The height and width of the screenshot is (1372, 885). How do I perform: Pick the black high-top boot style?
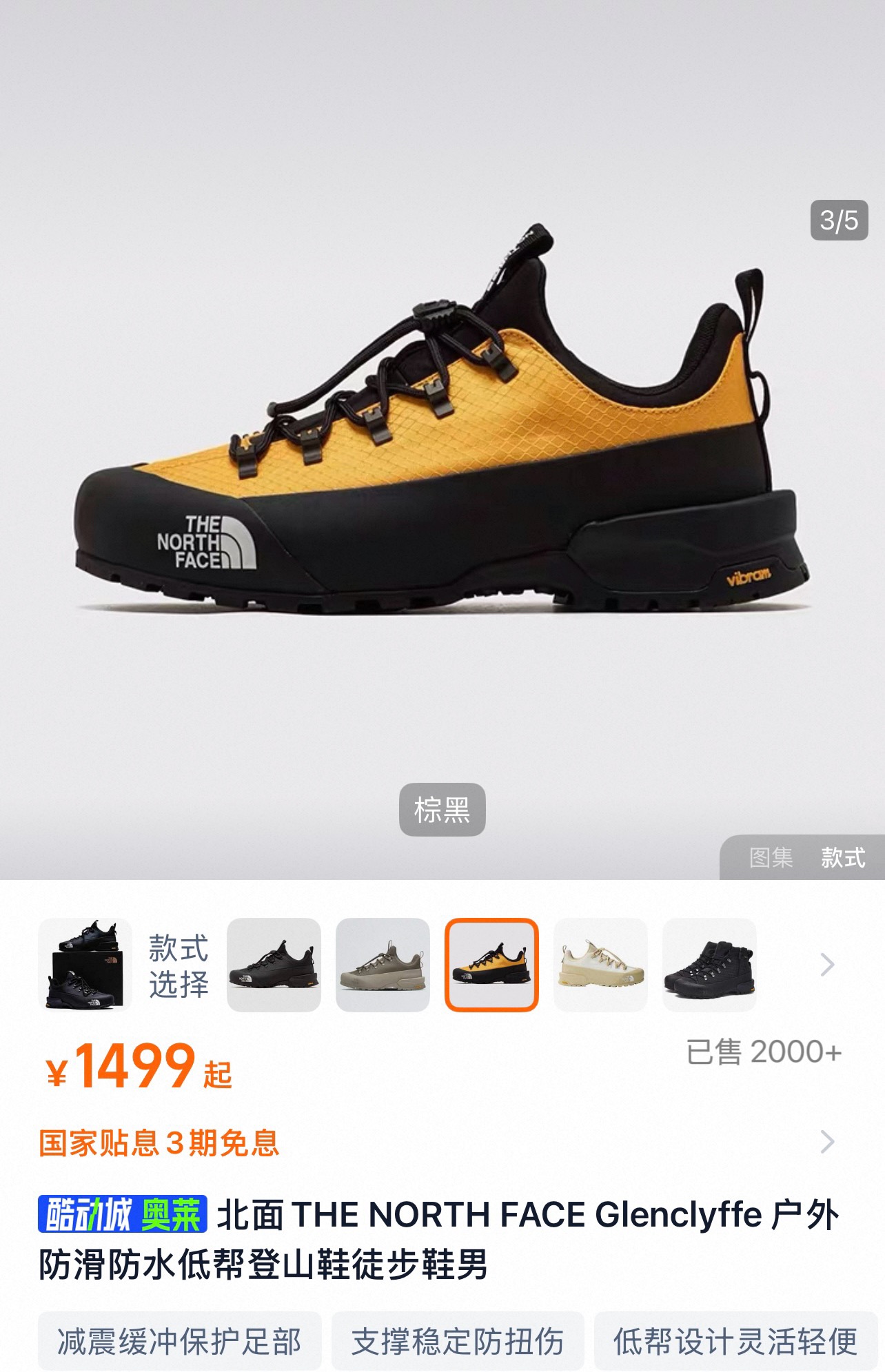point(709,965)
